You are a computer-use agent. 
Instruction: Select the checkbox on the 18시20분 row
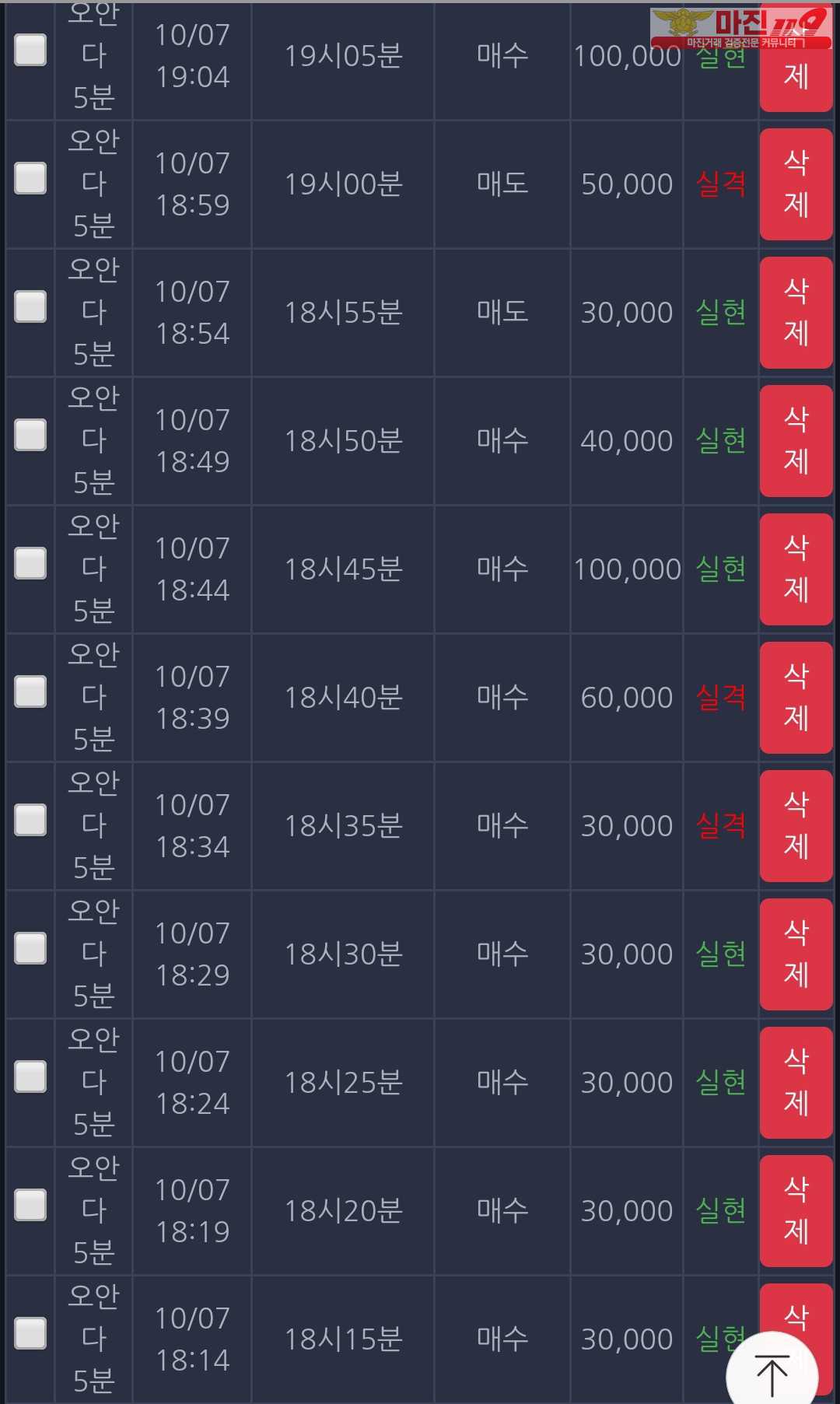point(30,1205)
